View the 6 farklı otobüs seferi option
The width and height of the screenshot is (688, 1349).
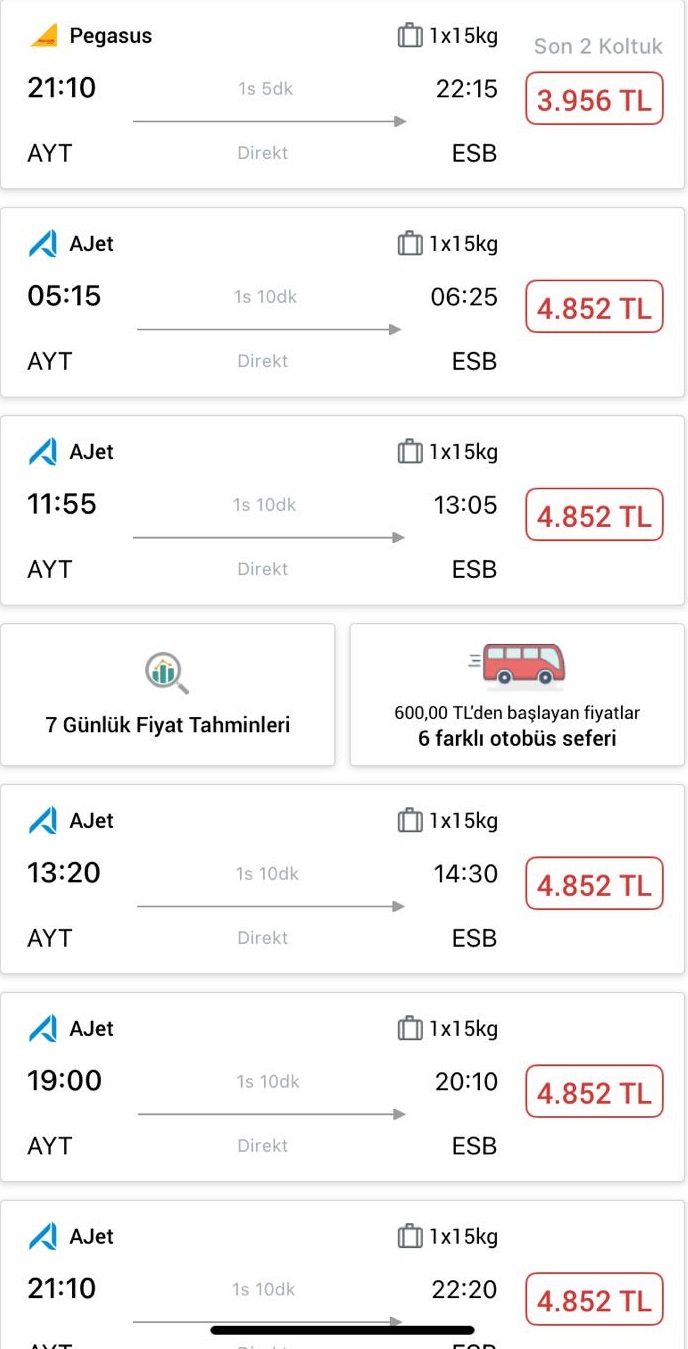(517, 695)
